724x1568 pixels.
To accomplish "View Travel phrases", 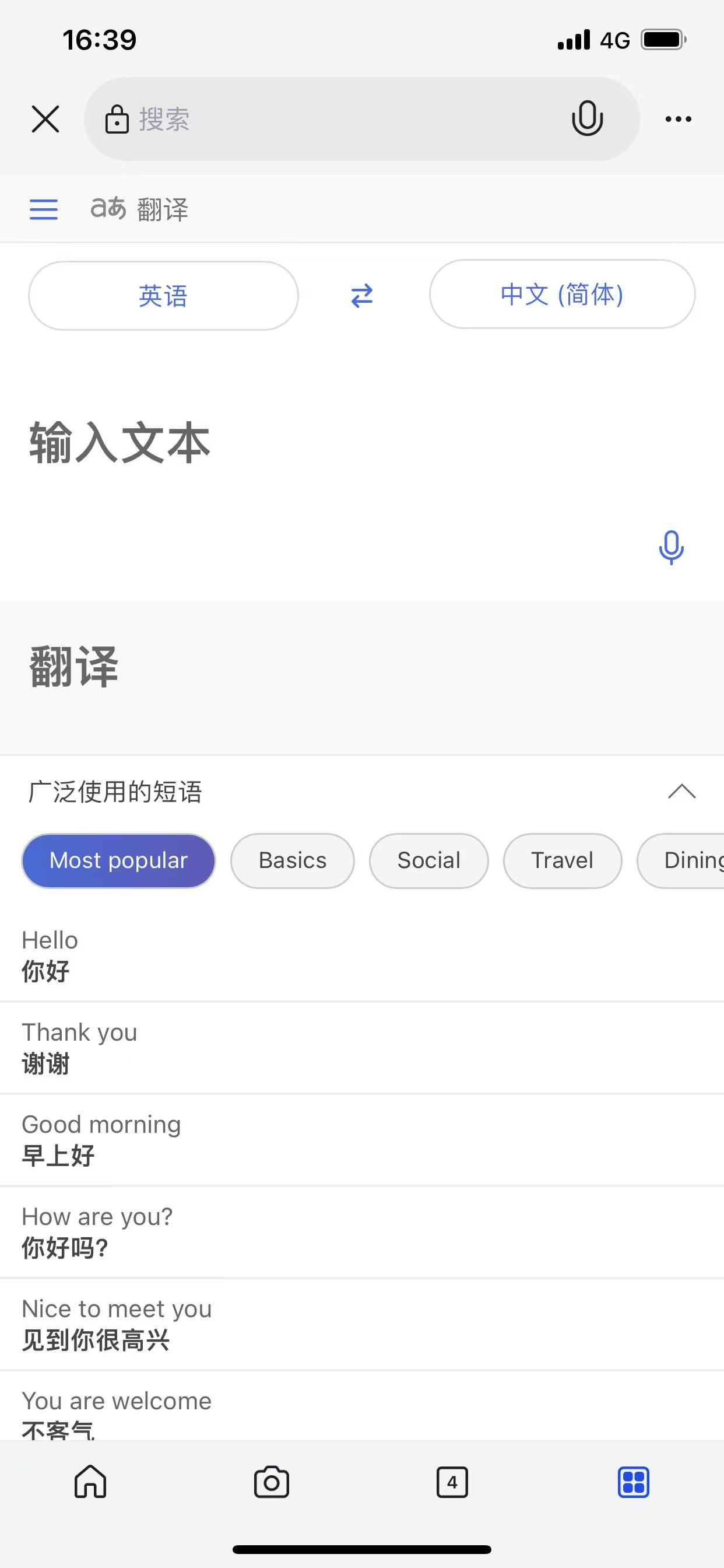I will pyautogui.click(x=562, y=860).
